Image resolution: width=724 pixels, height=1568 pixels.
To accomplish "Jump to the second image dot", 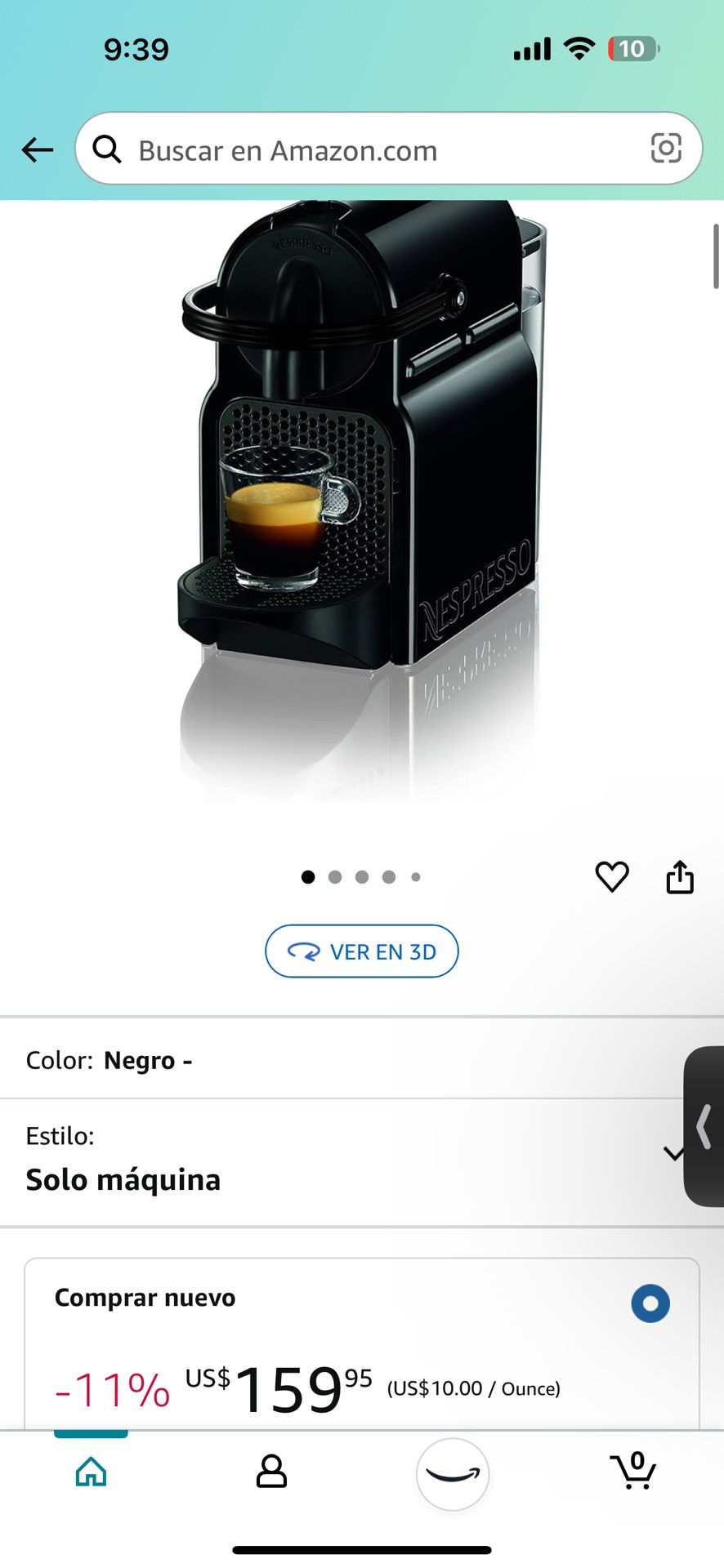I will [335, 877].
